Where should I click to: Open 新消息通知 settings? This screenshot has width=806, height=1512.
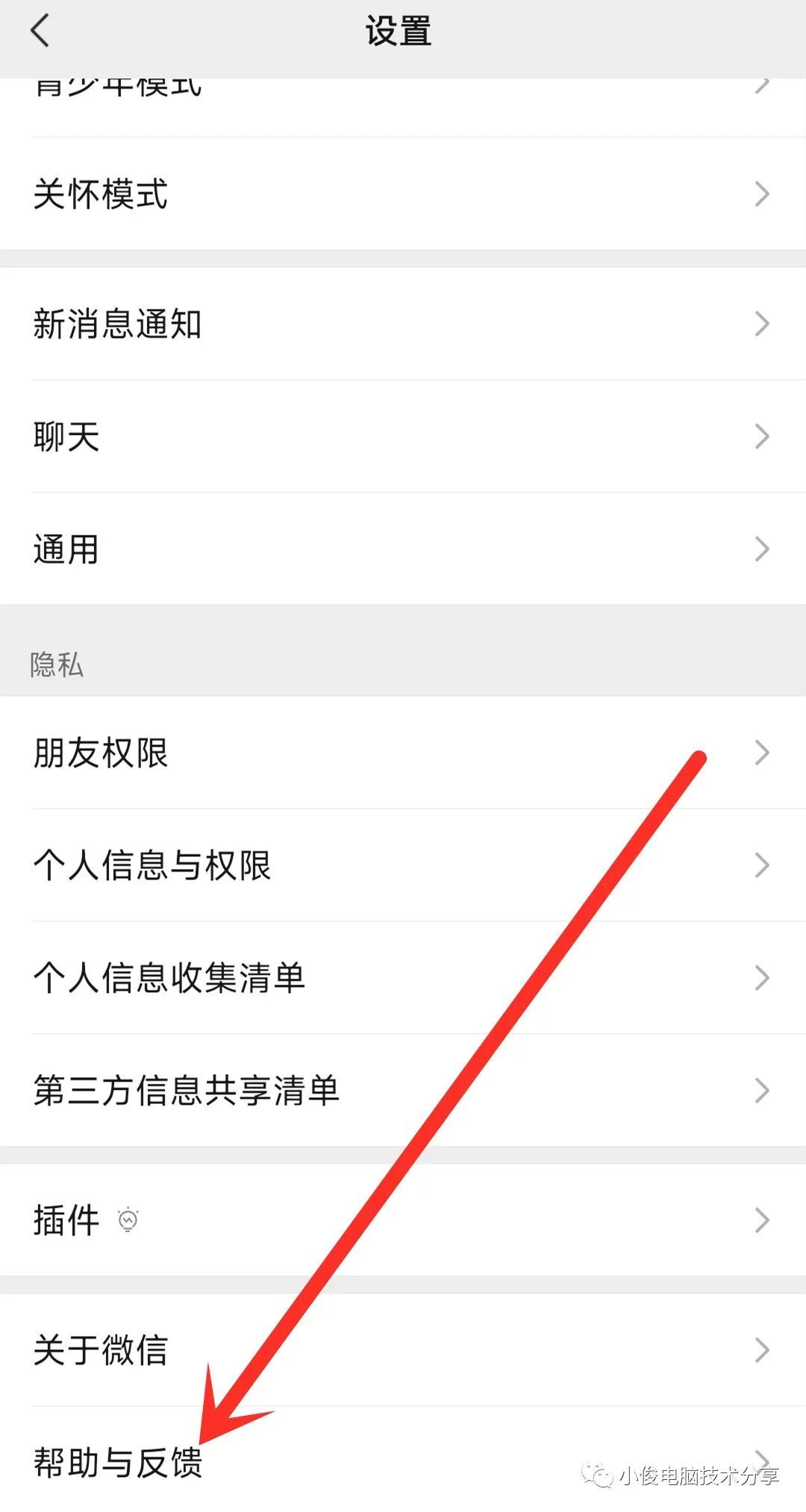point(403,324)
